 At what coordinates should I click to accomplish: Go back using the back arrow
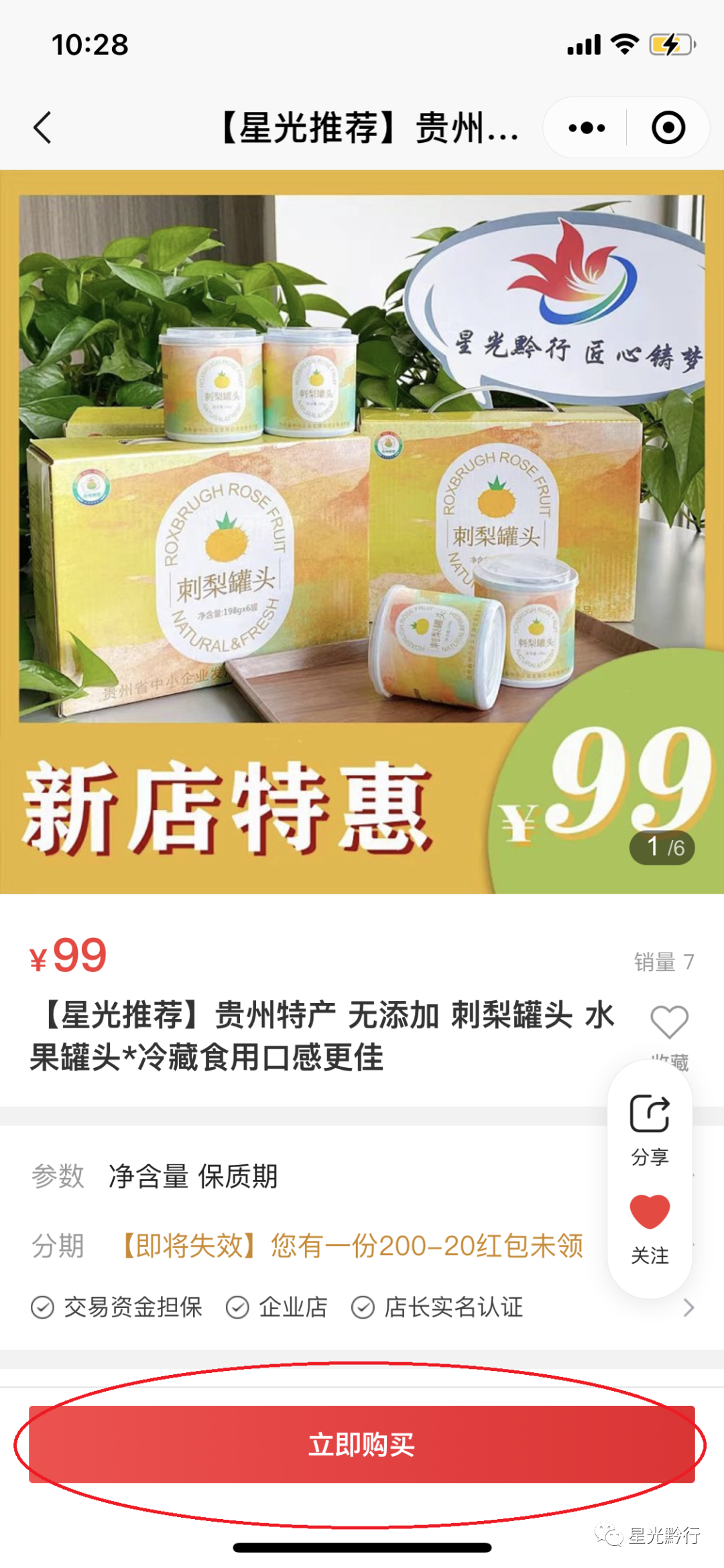tap(43, 127)
